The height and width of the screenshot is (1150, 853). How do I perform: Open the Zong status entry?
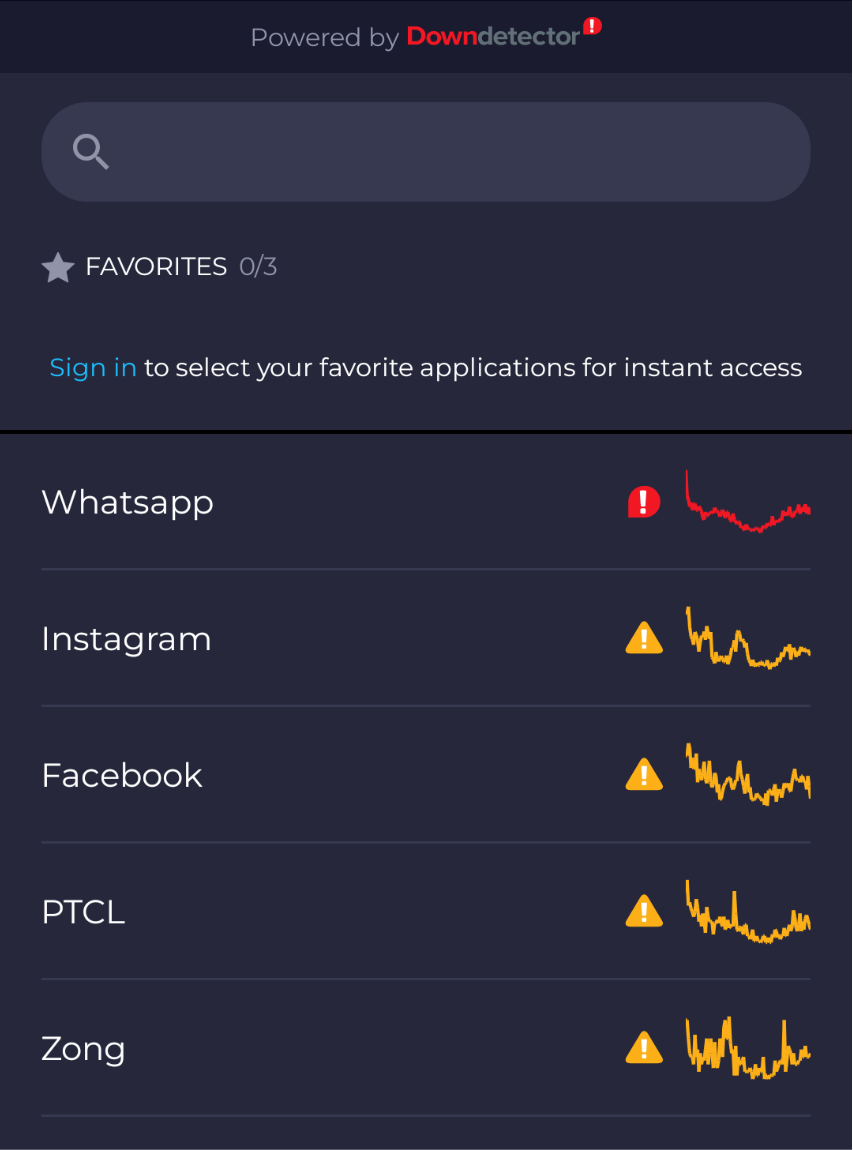pyautogui.click(x=83, y=1049)
